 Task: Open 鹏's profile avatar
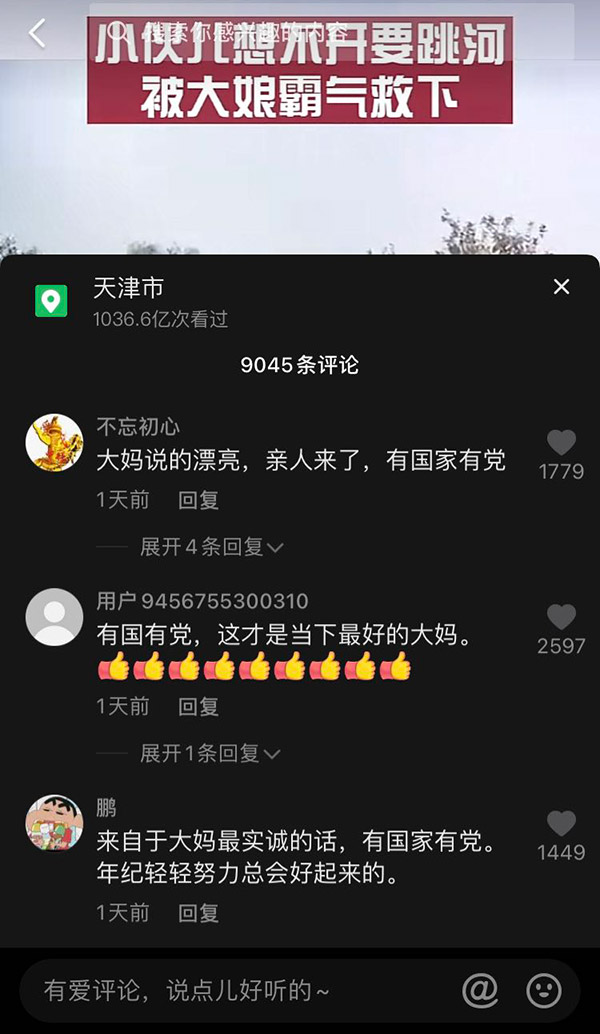(54, 823)
